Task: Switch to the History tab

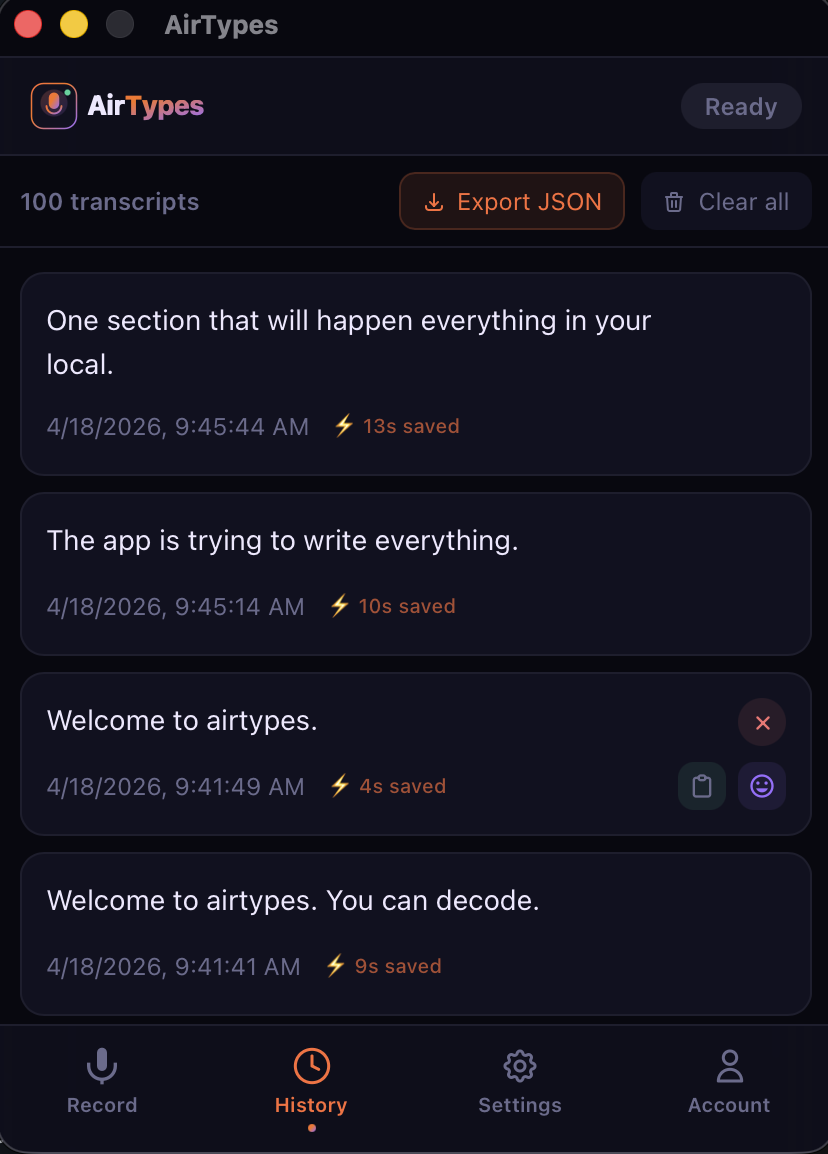Action: (x=311, y=1086)
